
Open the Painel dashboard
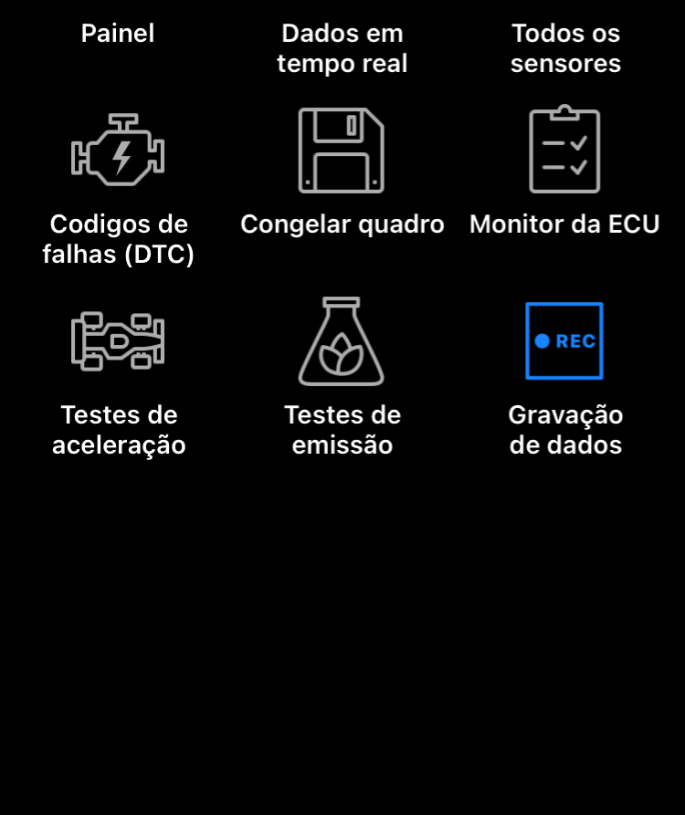tap(118, 34)
